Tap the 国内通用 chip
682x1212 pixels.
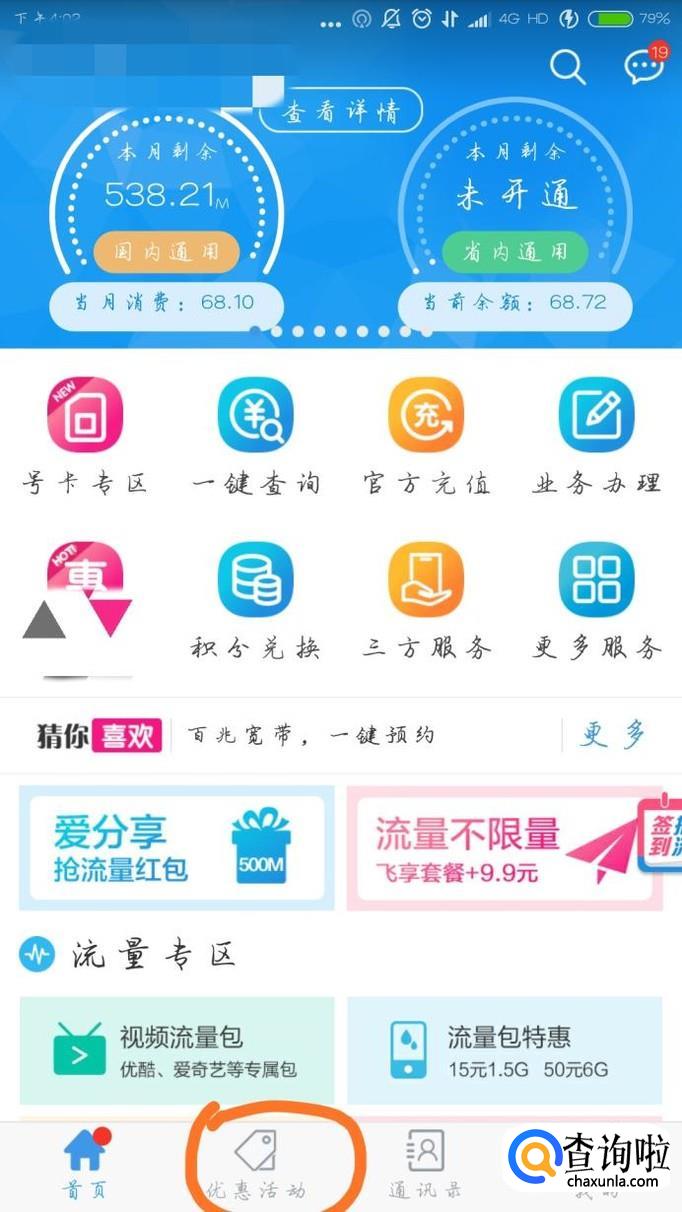[167, 252]
